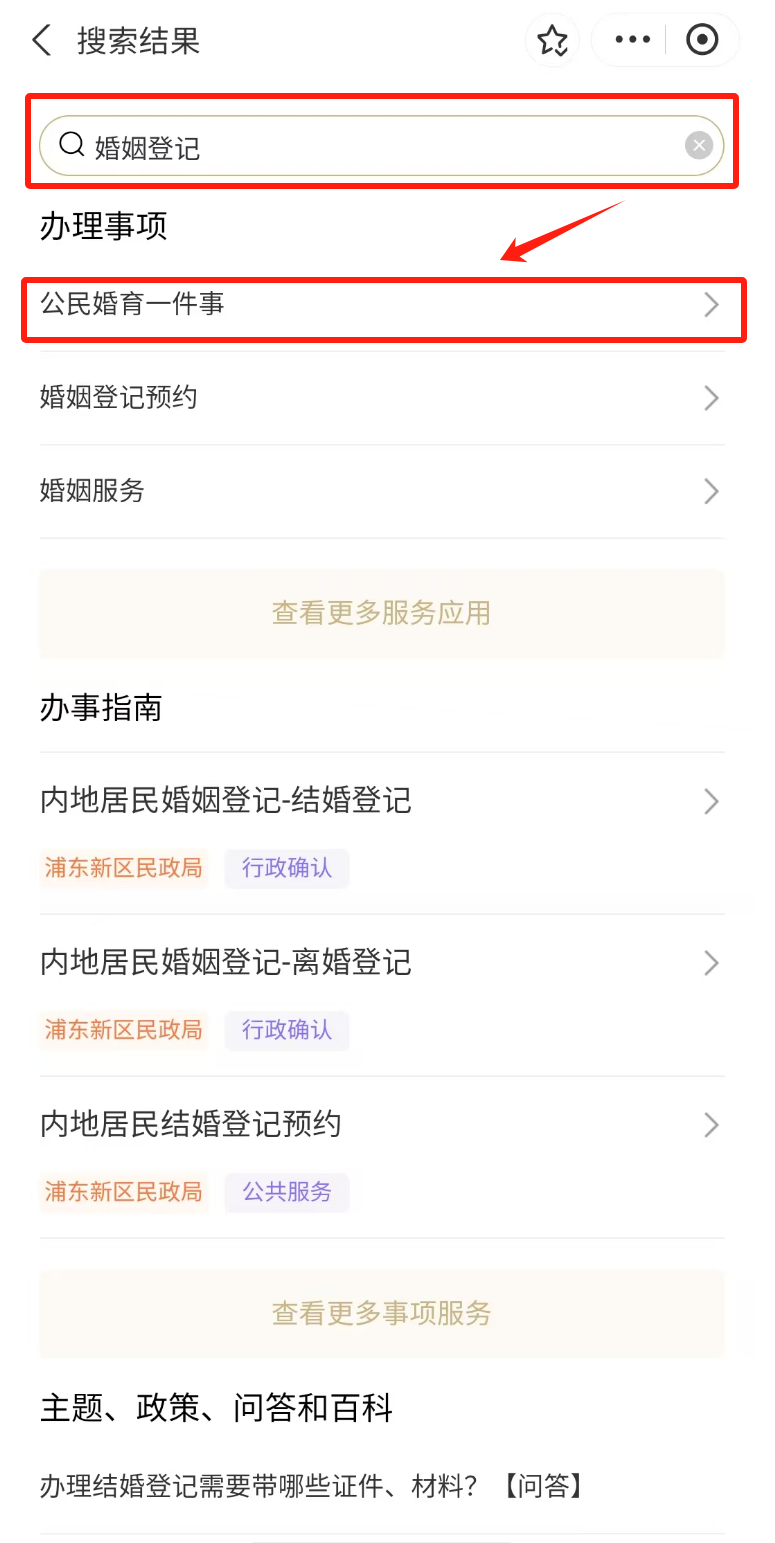Go back from the search results page
Viewport: 775px width, 1543px height.
(41, 41)
